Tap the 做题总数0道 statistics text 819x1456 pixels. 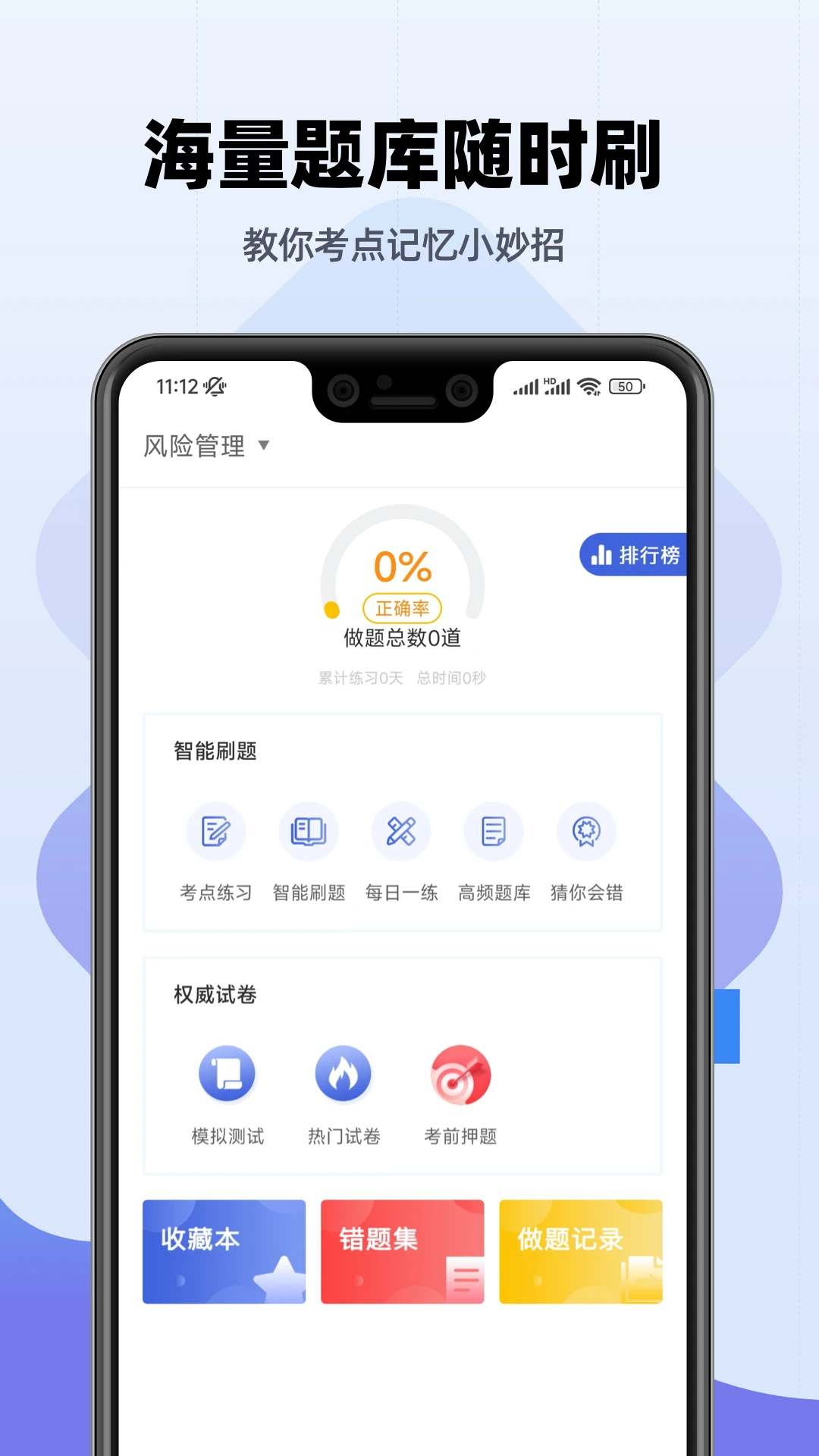click(402, 639)
